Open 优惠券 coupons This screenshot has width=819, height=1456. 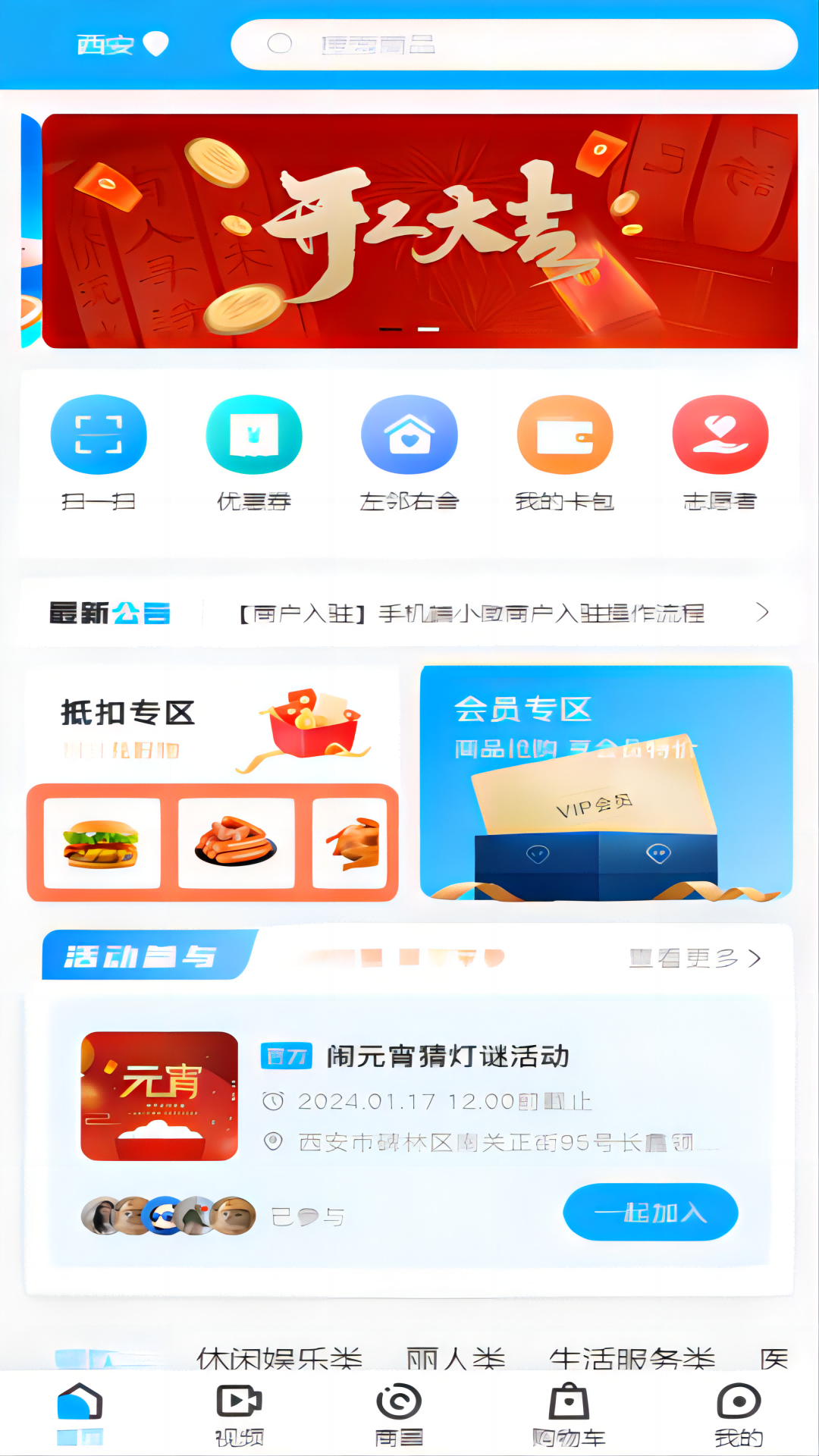pyautogui.click(x=254, y=435)
